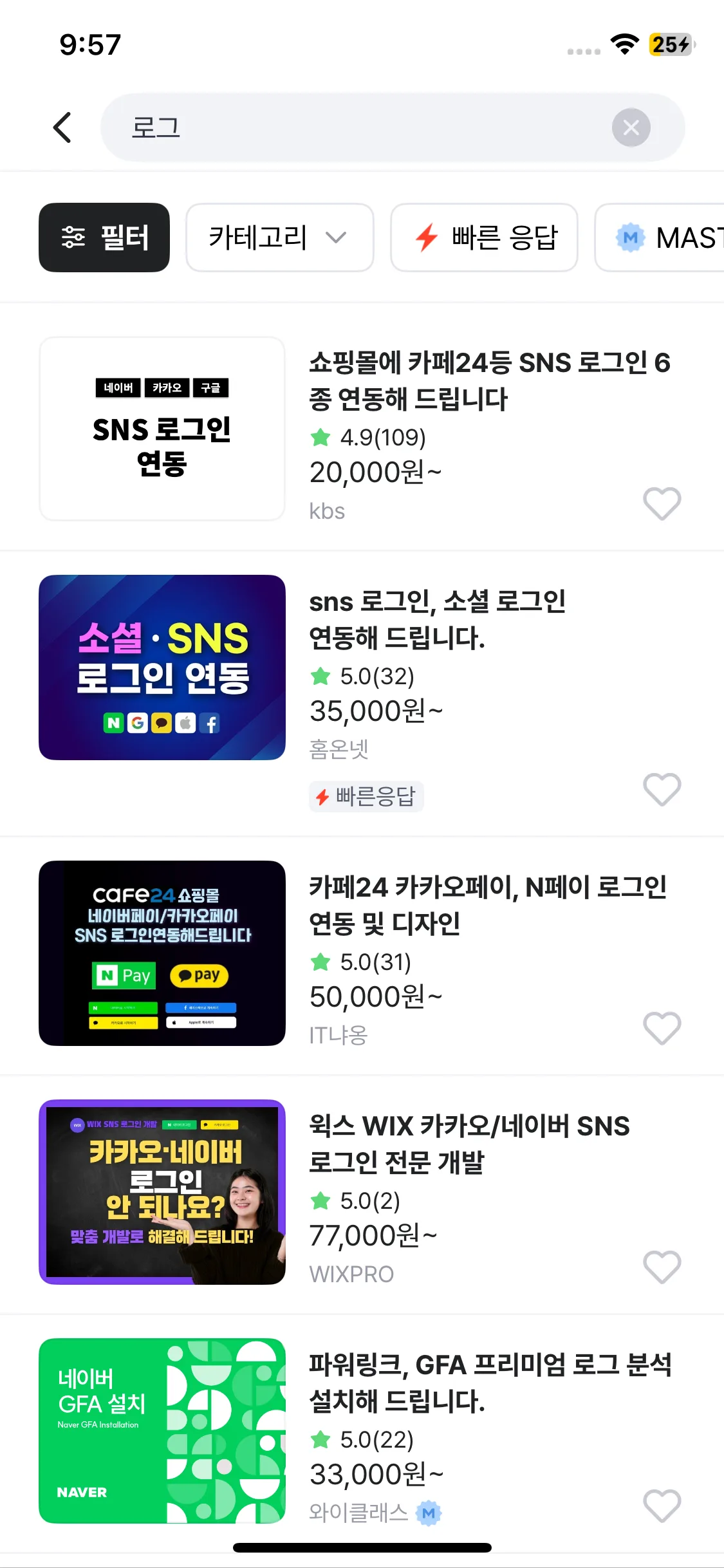Expand the 카테고리 dropdown
The width and height of the screenshot is (724, 1568).
[x=279, y=238]
